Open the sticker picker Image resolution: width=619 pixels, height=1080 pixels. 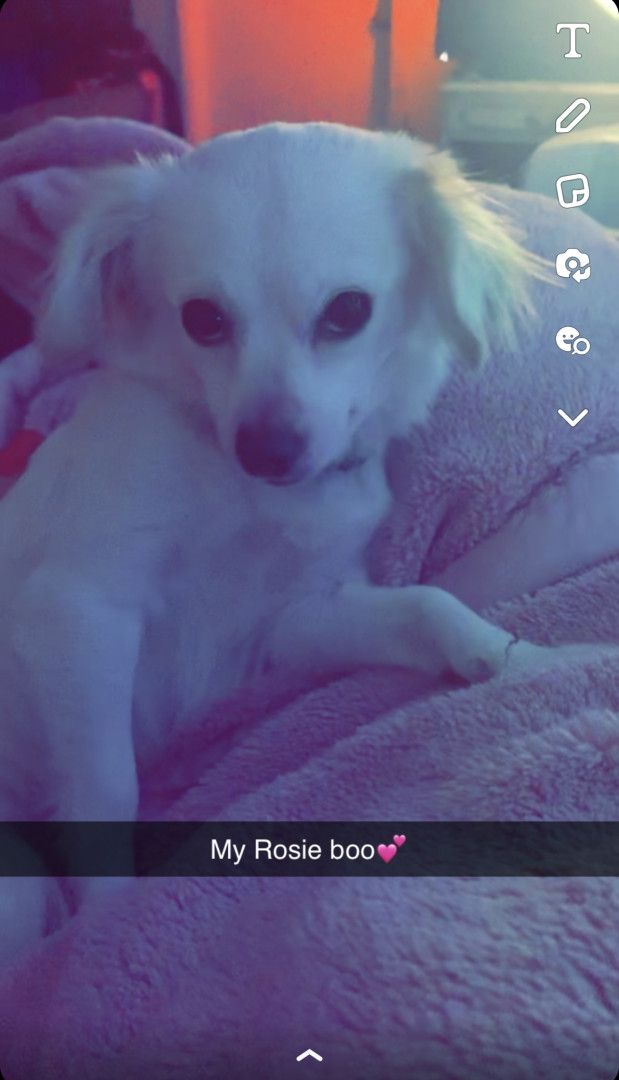tap(572, 190)
